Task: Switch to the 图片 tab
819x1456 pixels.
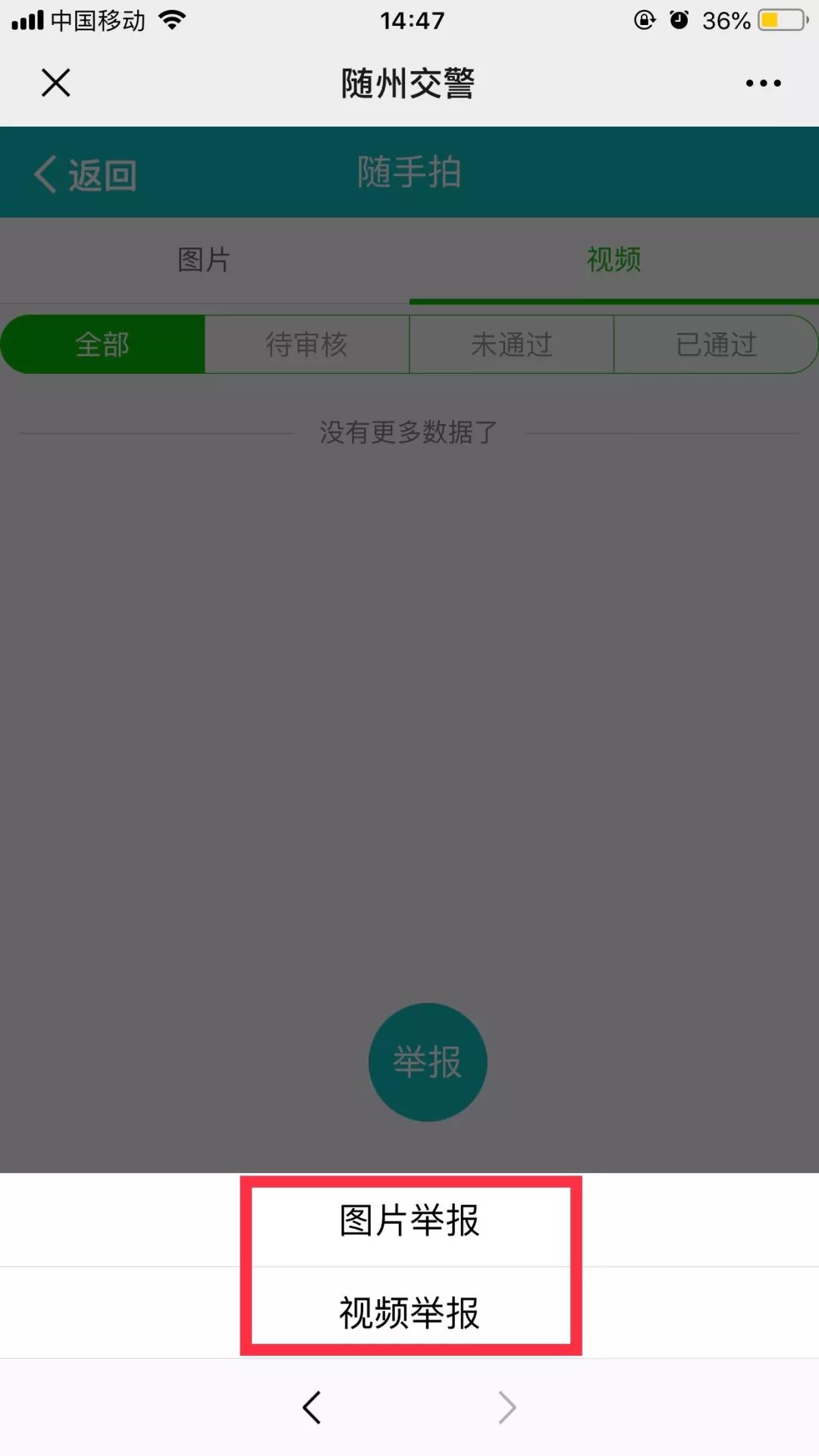Action: (x=204, y=260)
